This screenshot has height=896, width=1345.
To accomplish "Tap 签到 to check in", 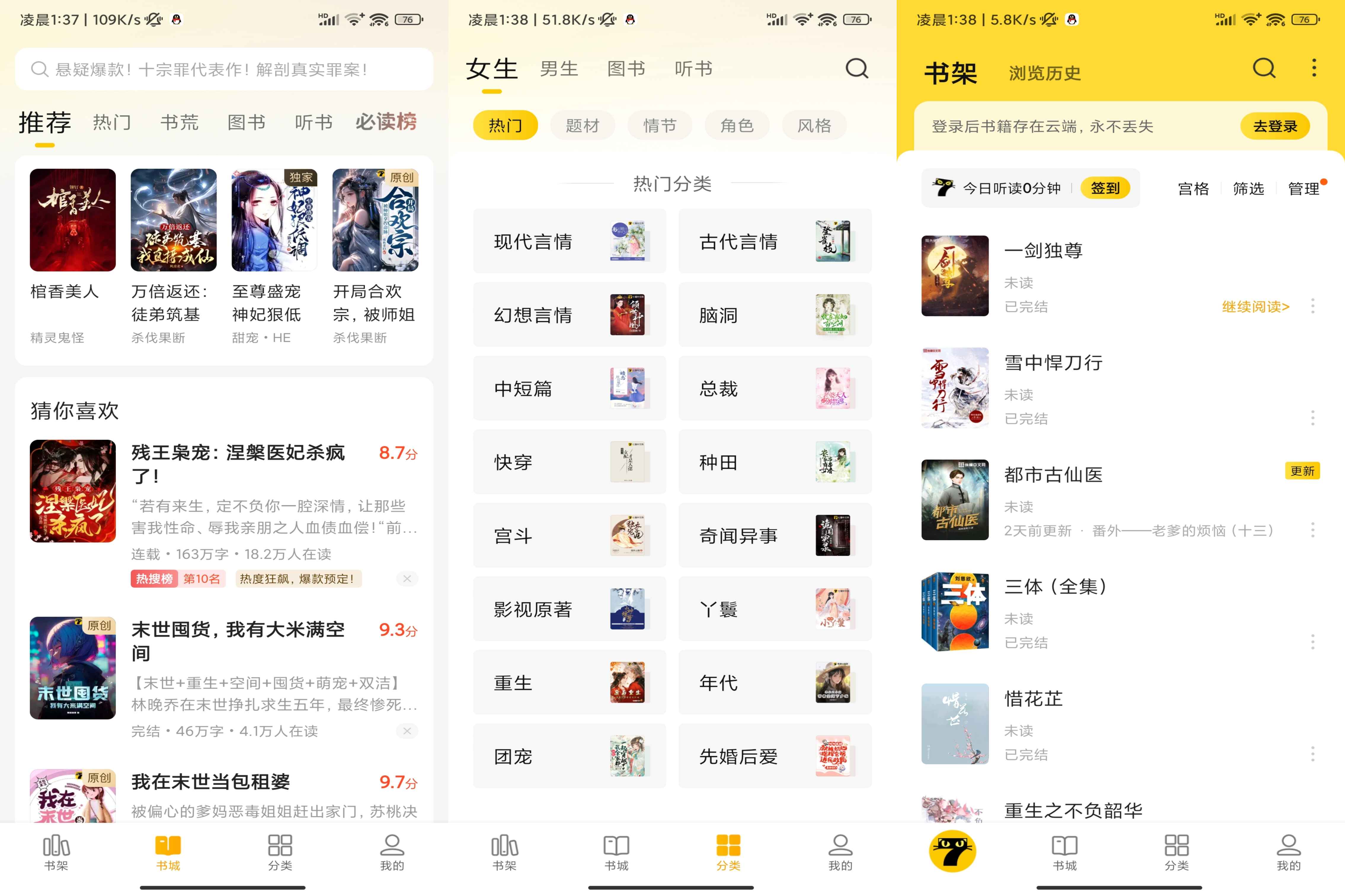I will coord(1104,188).
